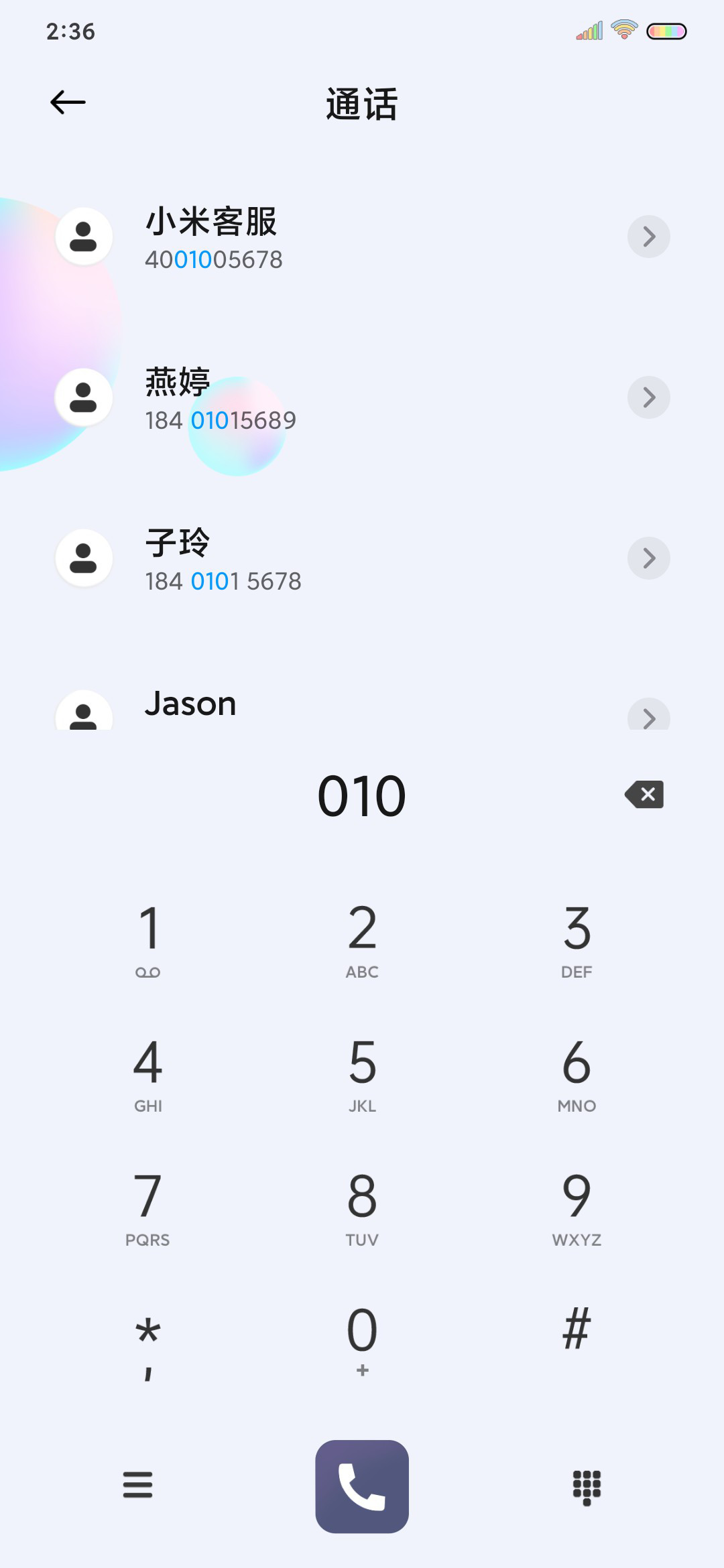
Task: Open the three-line menu at bottom left
Action: pos(137,1485)
